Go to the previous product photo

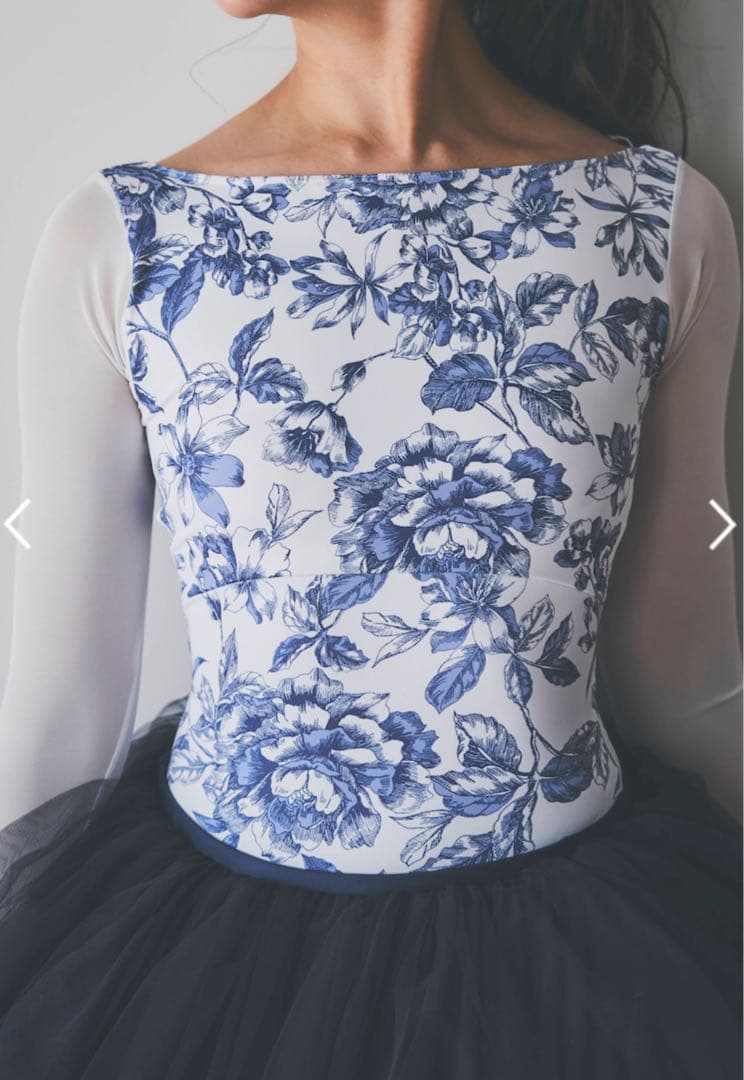(x=18, y=524)
